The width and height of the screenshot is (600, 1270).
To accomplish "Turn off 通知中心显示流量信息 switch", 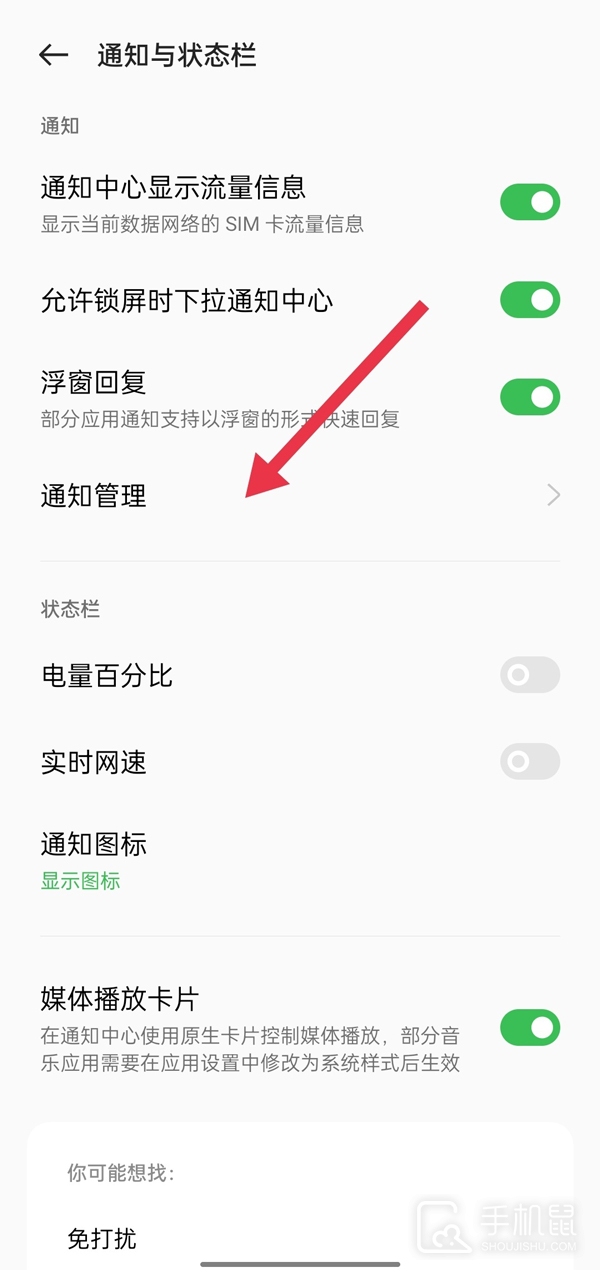I will (x=530, y=202).
